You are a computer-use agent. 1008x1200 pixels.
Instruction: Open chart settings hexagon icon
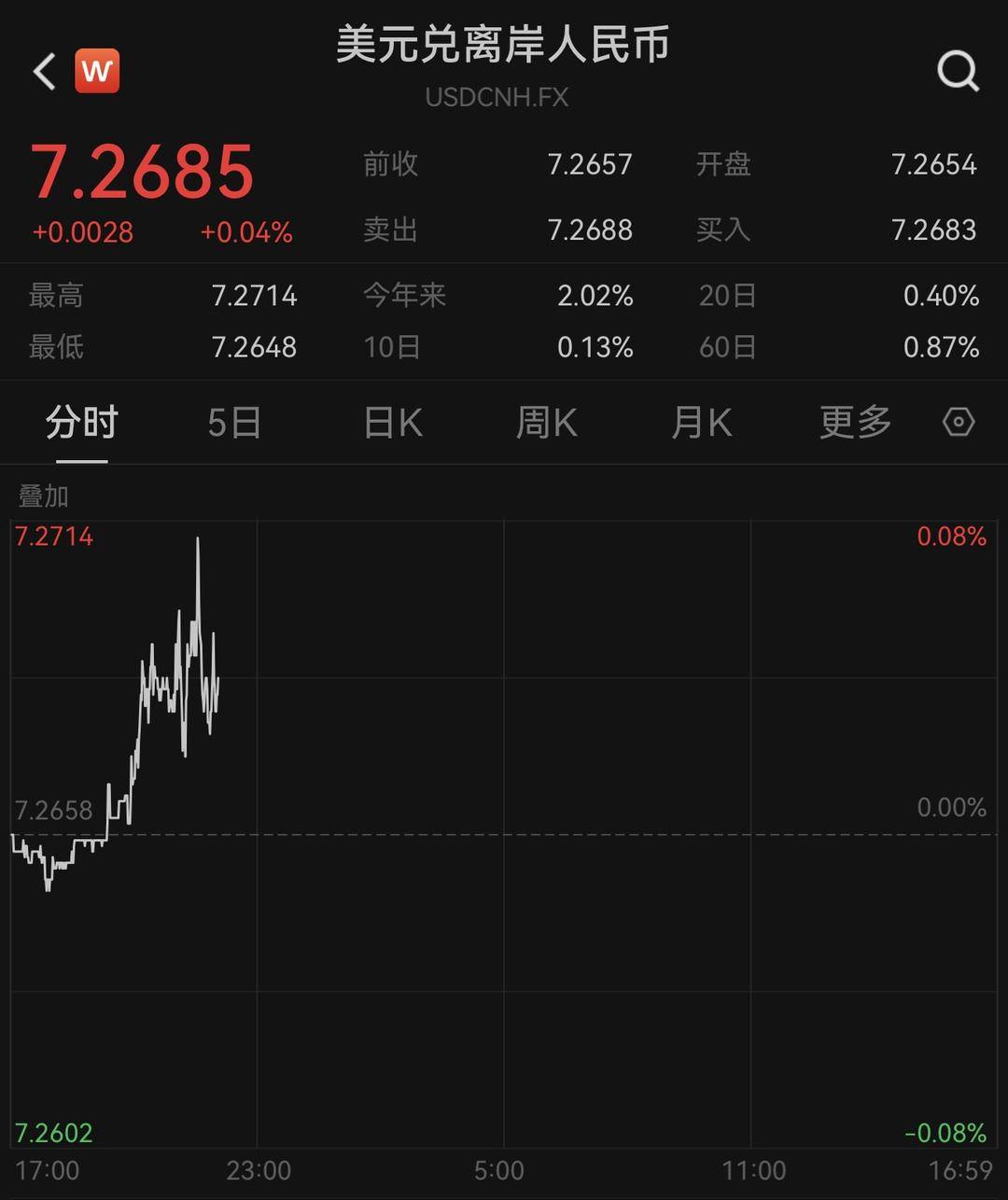959,423
